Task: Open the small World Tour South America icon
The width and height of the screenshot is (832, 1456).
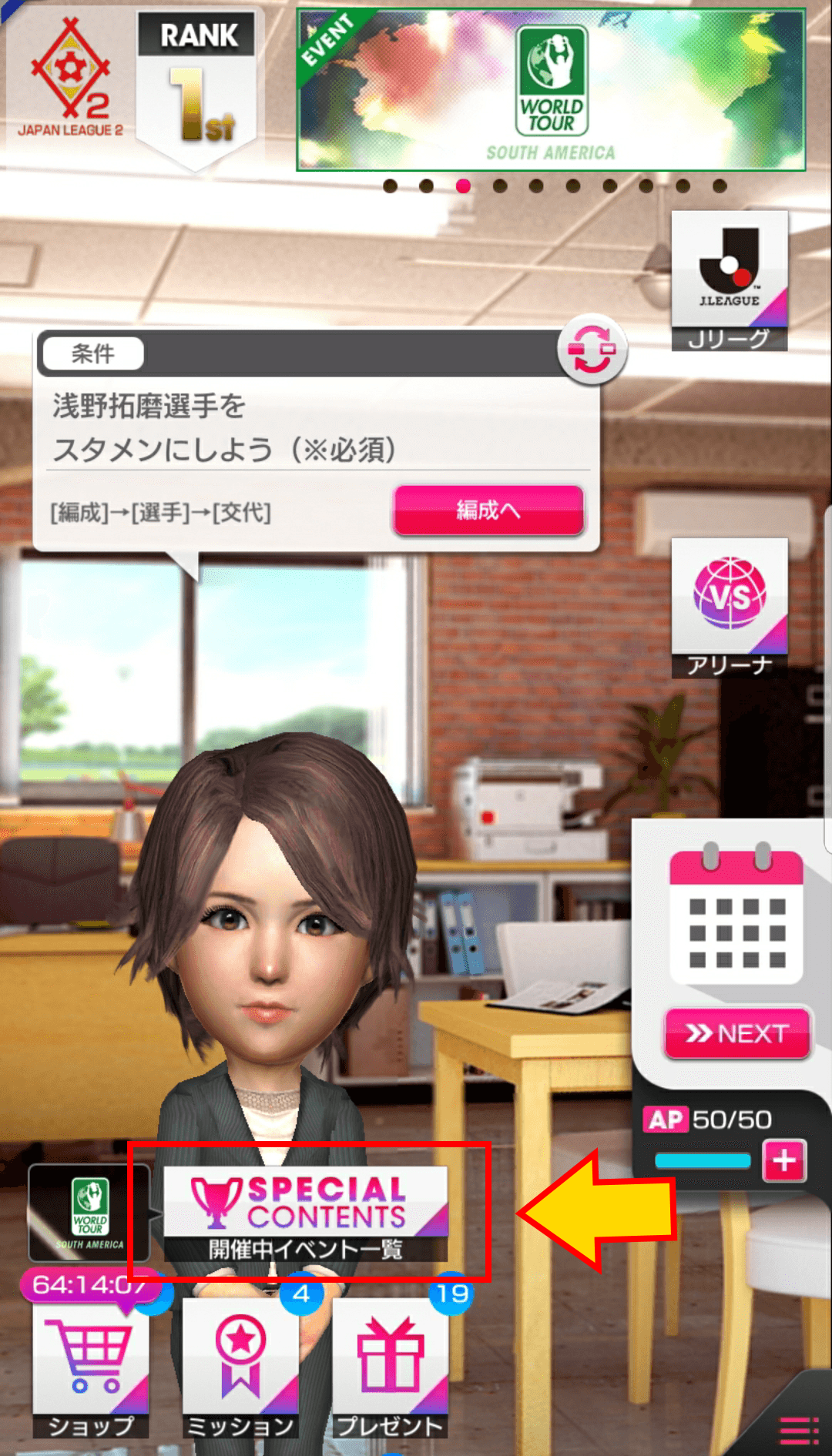Action: coord(89,1212)
